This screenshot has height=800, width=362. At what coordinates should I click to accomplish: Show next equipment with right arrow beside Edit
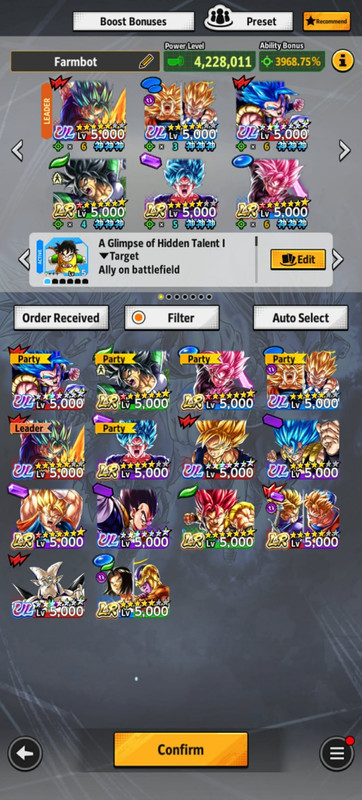pos(338,259)
